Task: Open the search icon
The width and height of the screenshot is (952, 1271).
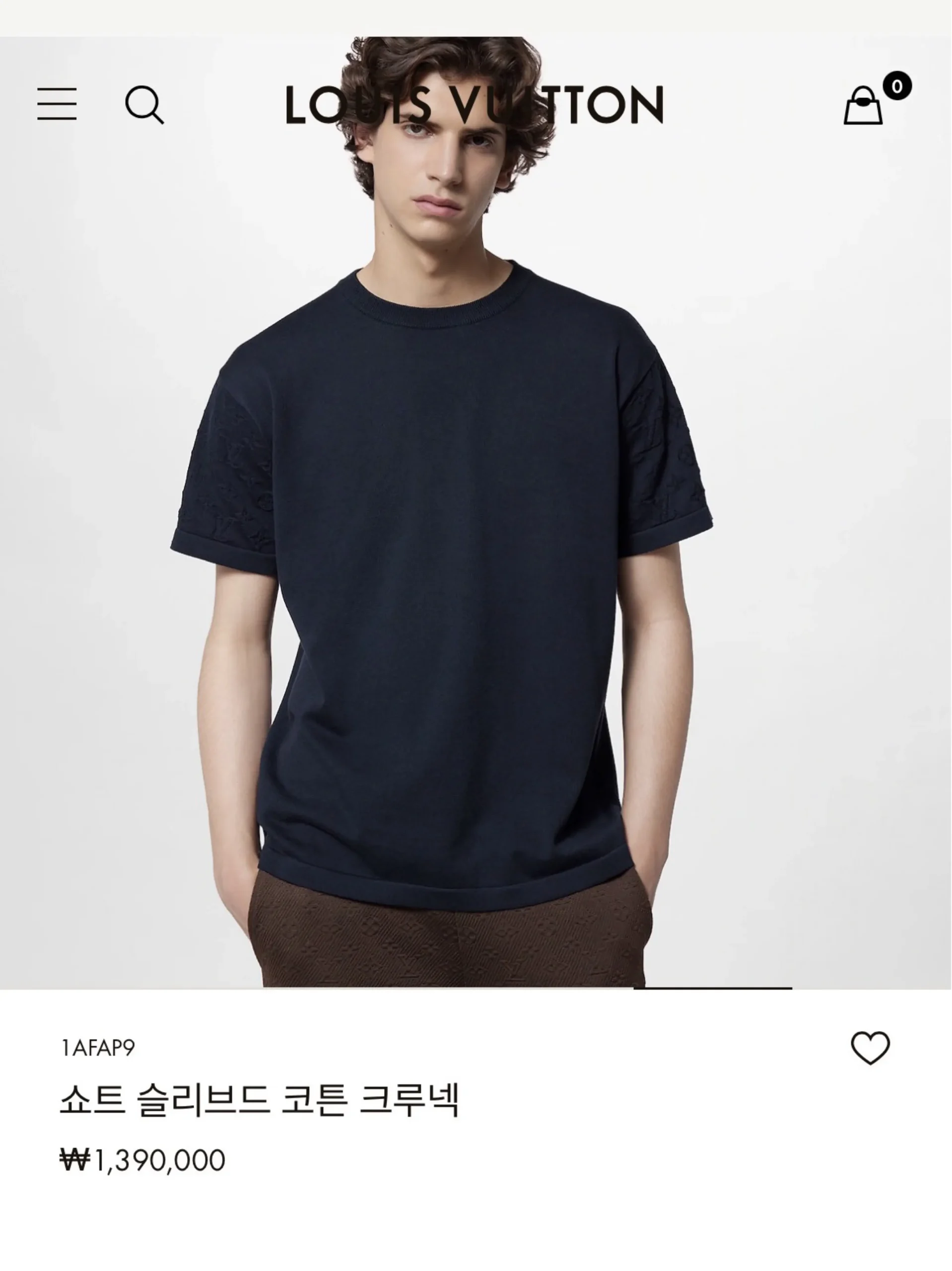Action: [x=144, y=105]
